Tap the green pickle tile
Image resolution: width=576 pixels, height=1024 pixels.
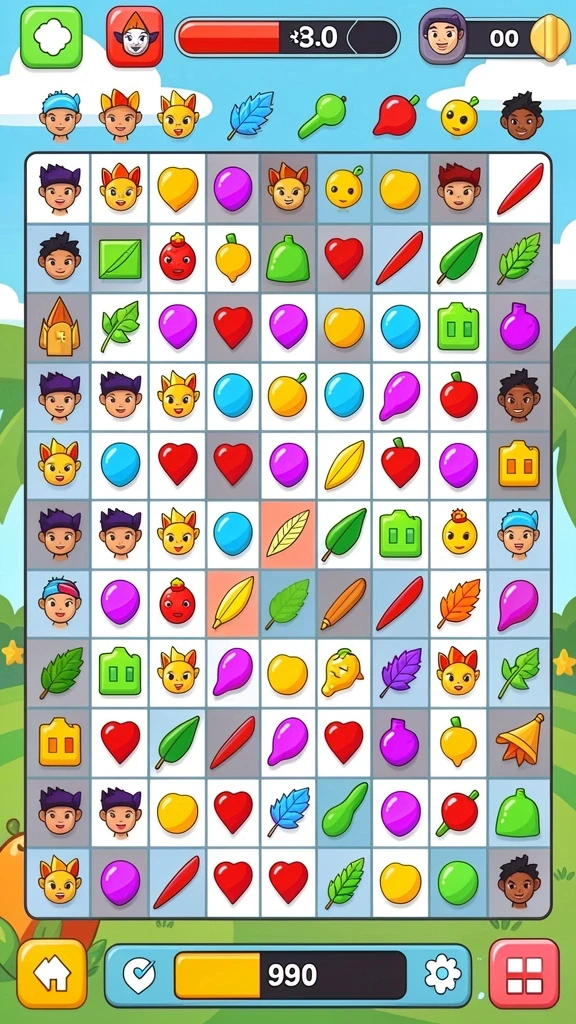click(345, 810)
